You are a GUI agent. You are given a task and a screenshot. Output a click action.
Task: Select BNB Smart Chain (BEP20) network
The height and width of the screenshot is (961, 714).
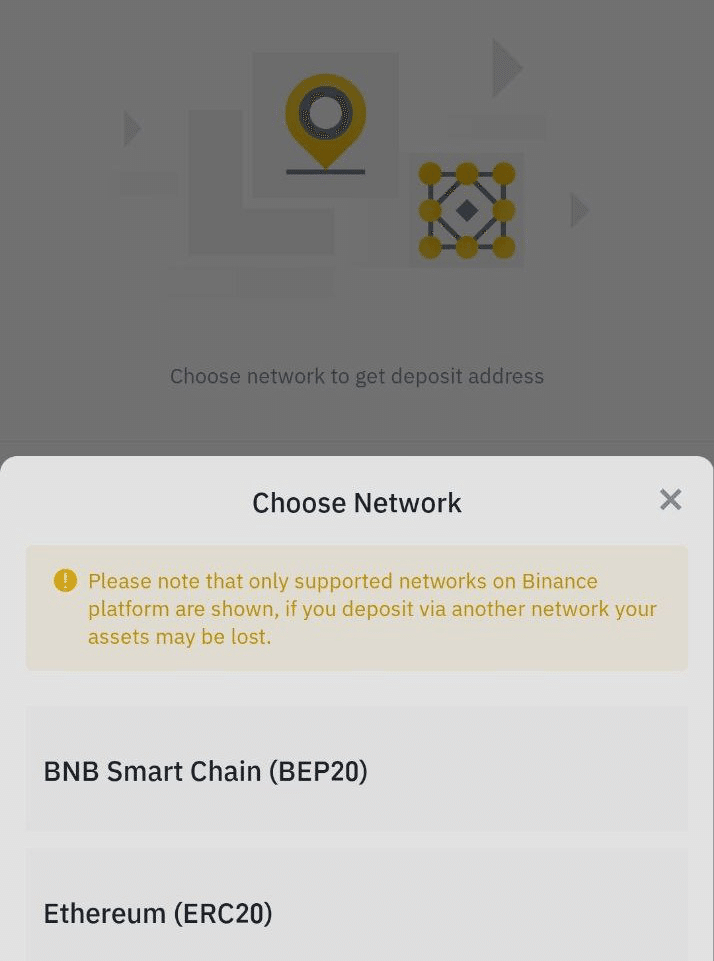(x=356, y=770)
